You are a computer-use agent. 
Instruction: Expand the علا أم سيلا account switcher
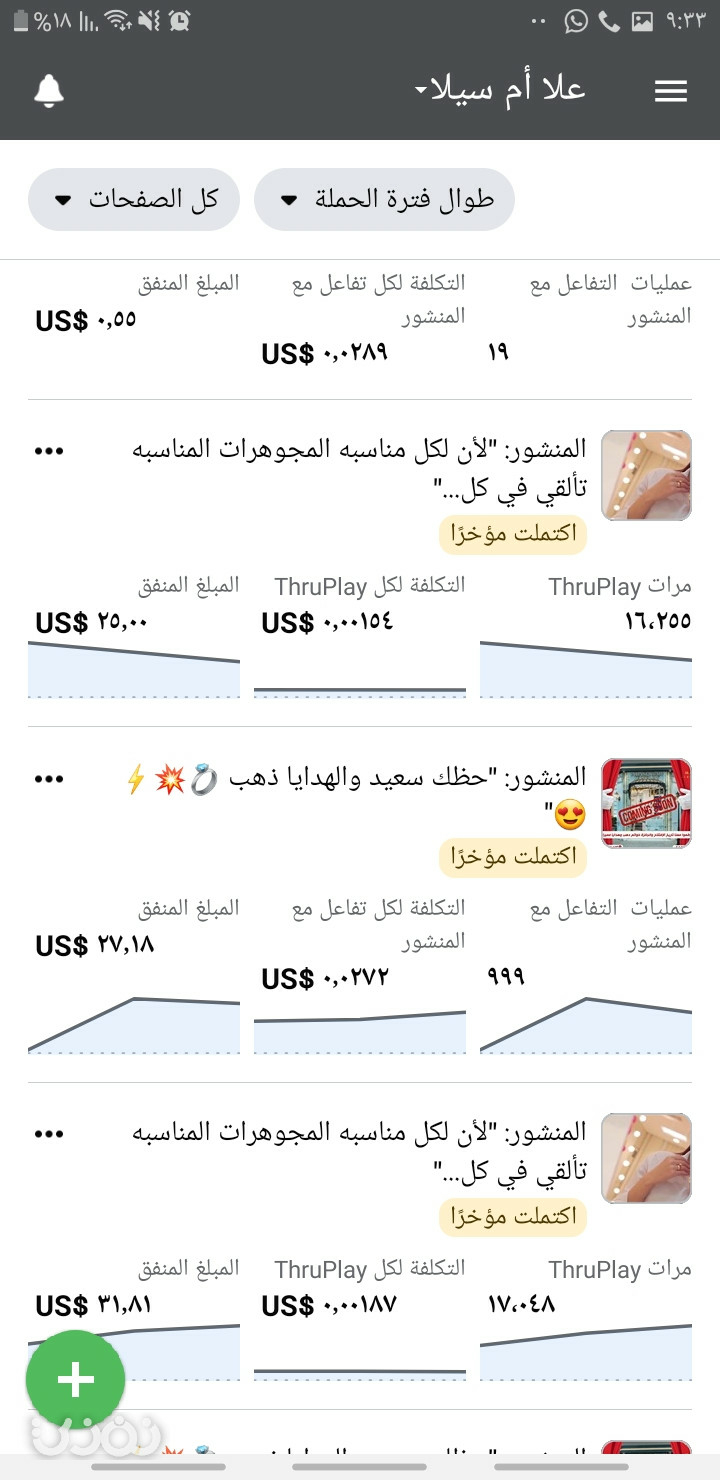coord(500,90)
